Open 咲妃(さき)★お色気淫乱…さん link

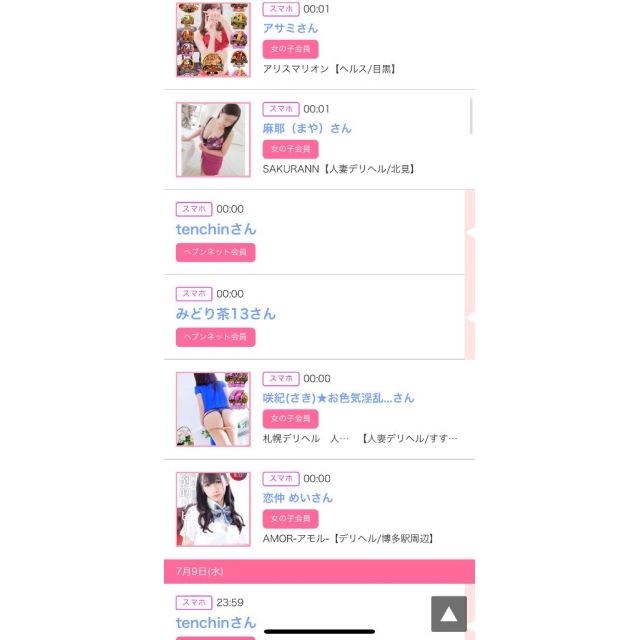[x=338, y=398]
